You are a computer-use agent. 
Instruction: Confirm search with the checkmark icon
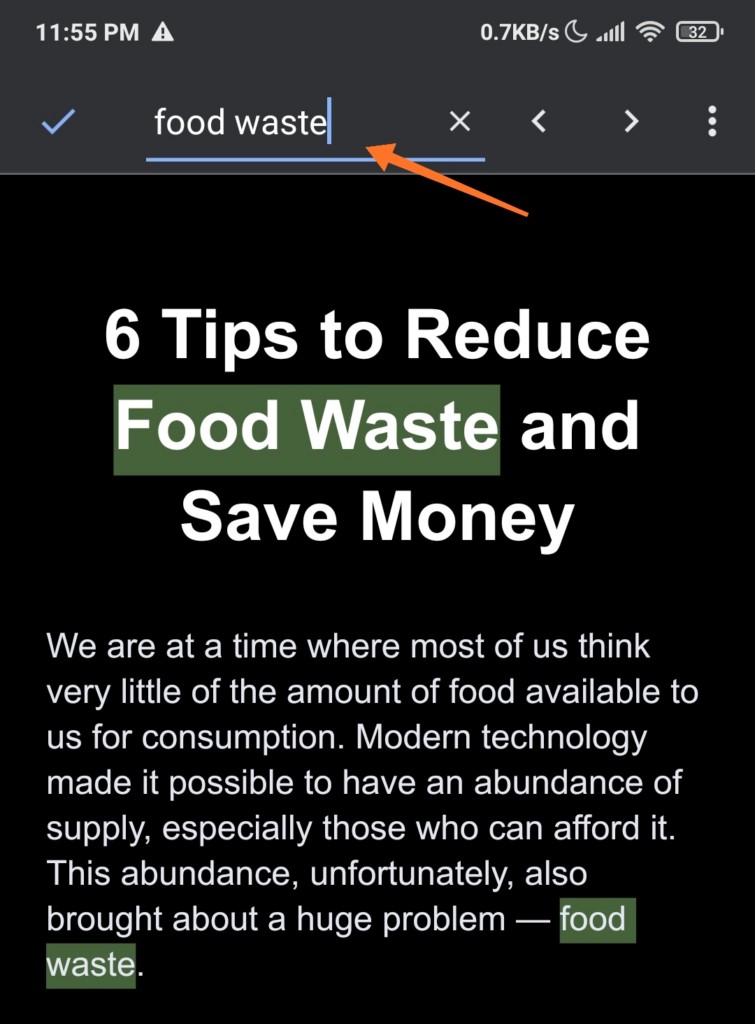click(59, 122)
